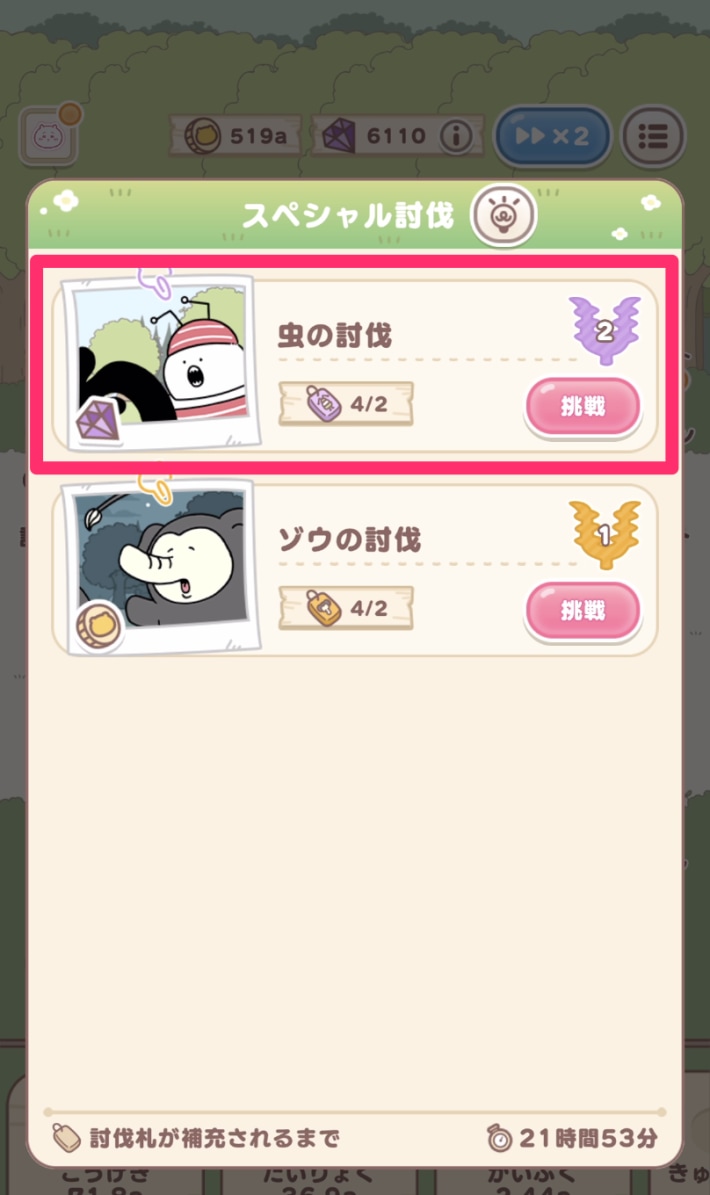Start the ゾウの討伐 challenge
The width and height of the screenshot is (710, 1195).
[x=582, y=609]
